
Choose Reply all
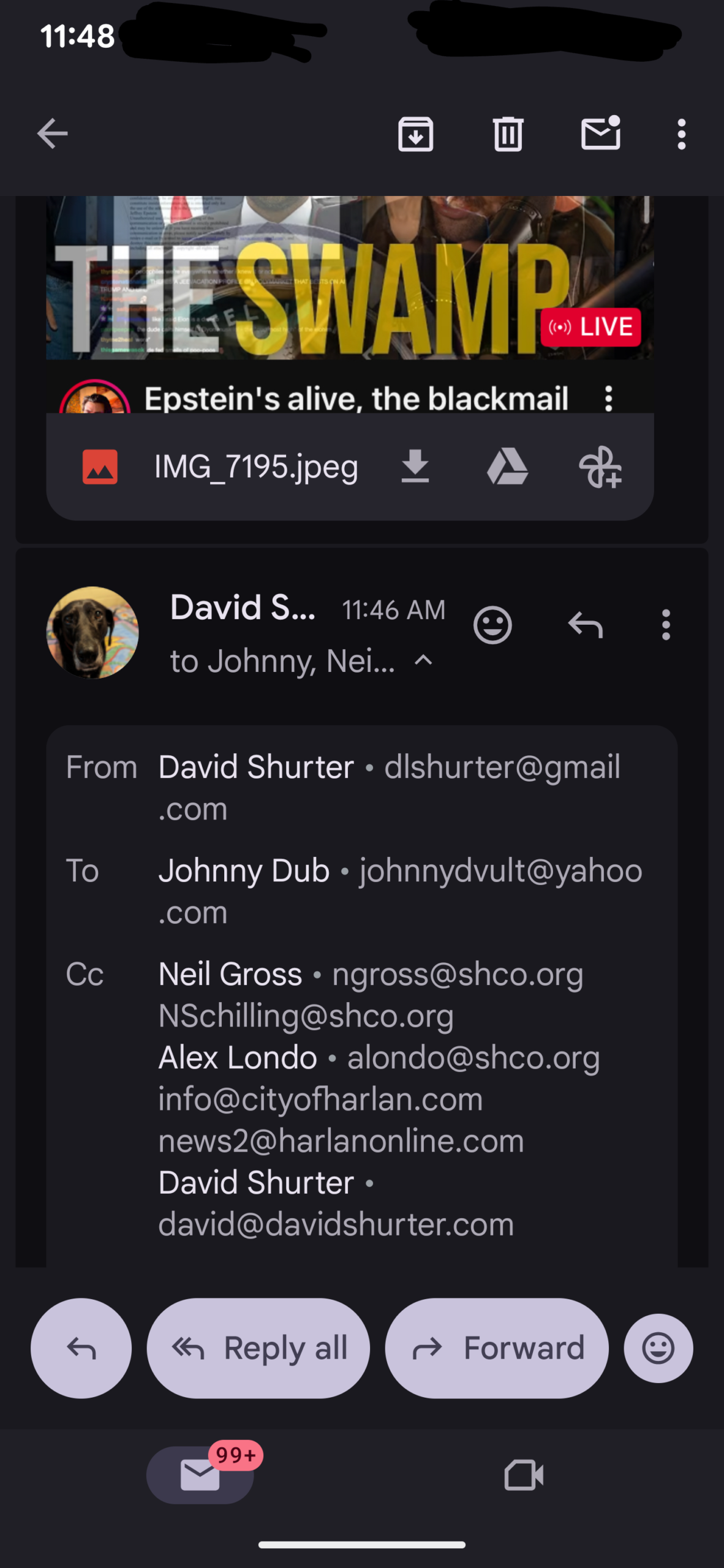[258, 1347]
